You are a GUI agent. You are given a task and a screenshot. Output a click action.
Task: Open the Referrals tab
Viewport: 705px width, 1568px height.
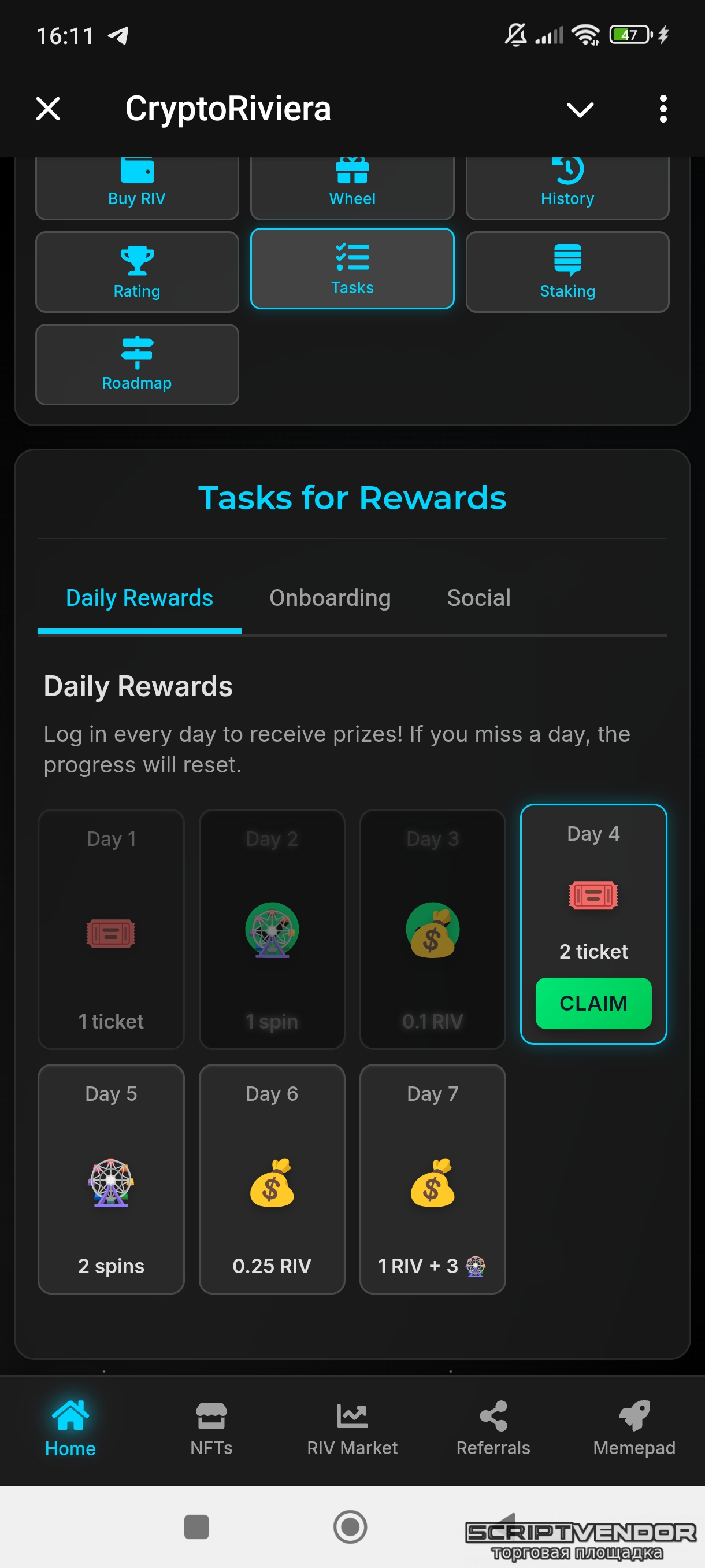493,1428
